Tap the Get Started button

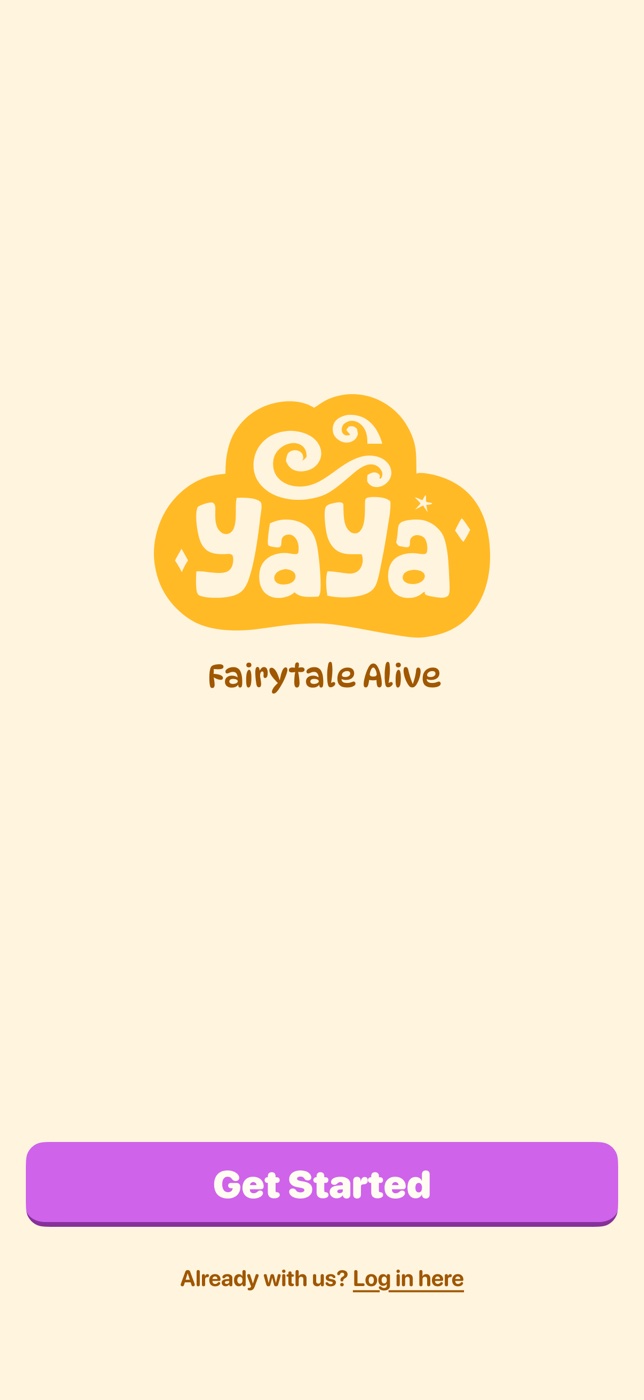tap(322, 1183)
